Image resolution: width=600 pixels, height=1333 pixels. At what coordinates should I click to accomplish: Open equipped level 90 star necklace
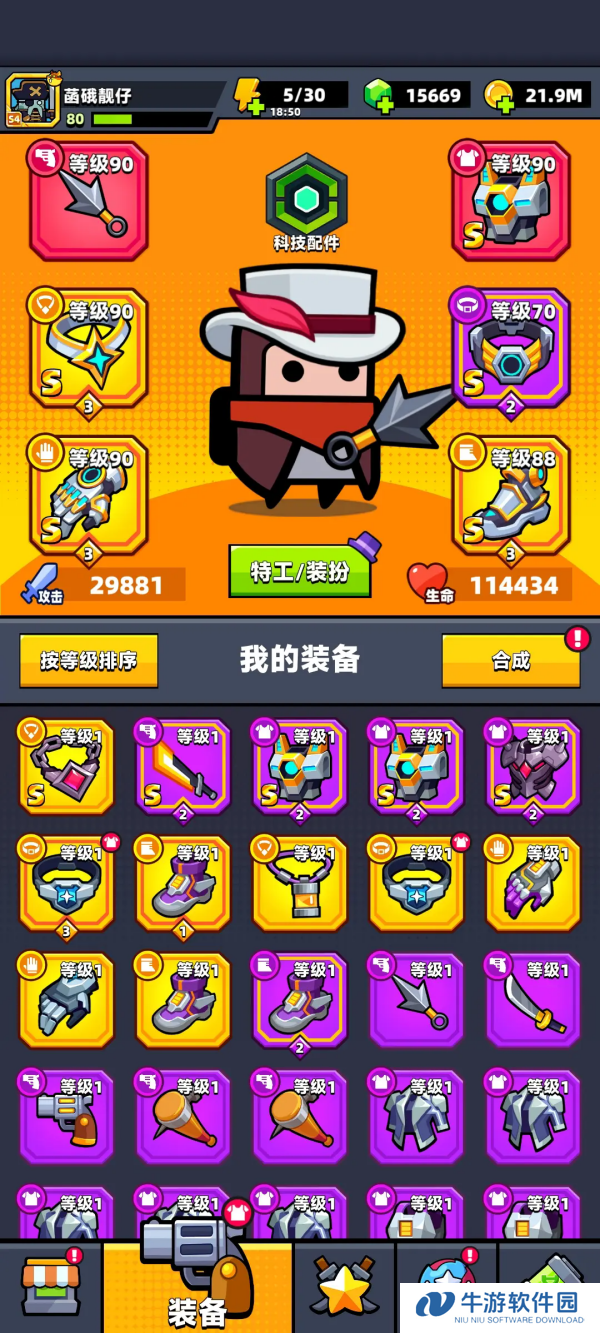(89, 349)
